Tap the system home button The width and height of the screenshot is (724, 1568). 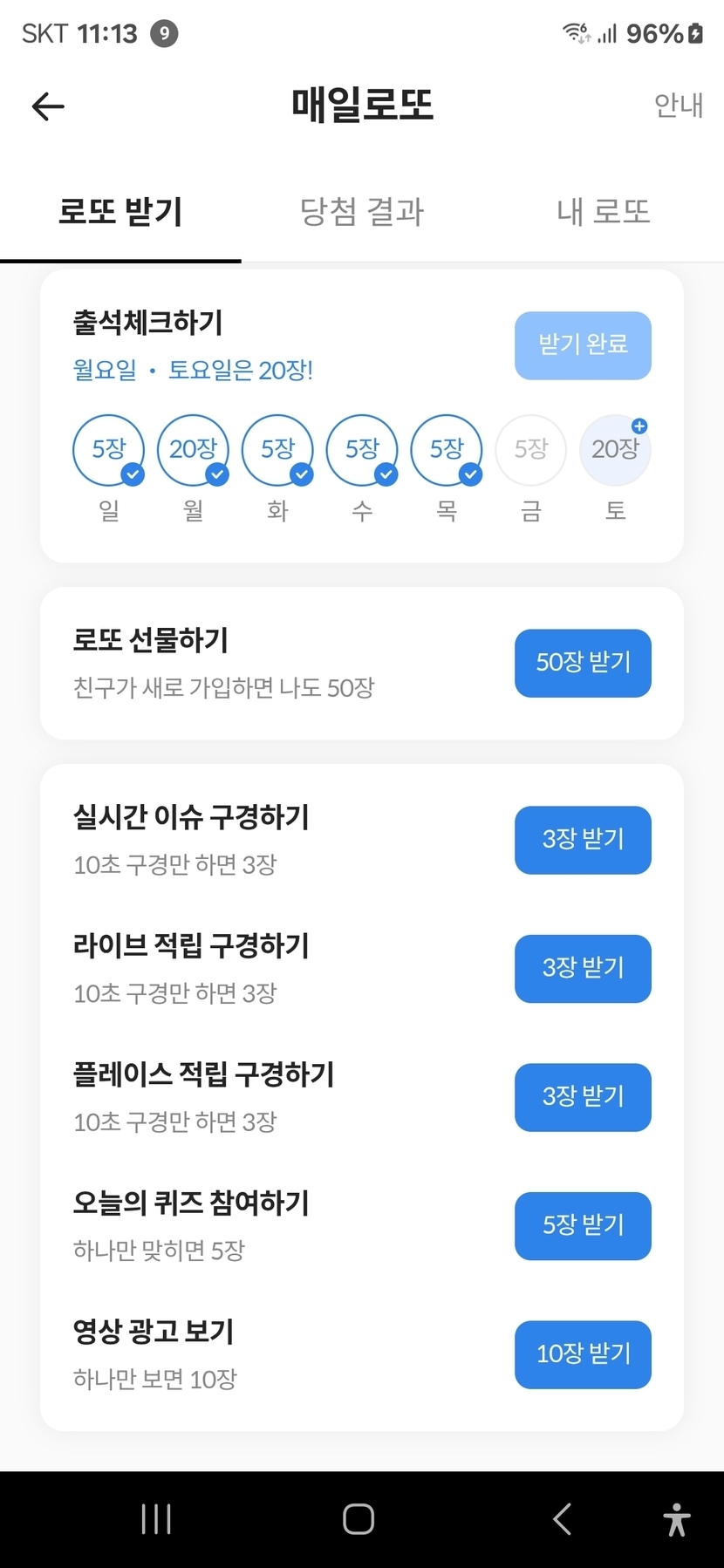click(359, 1519)
